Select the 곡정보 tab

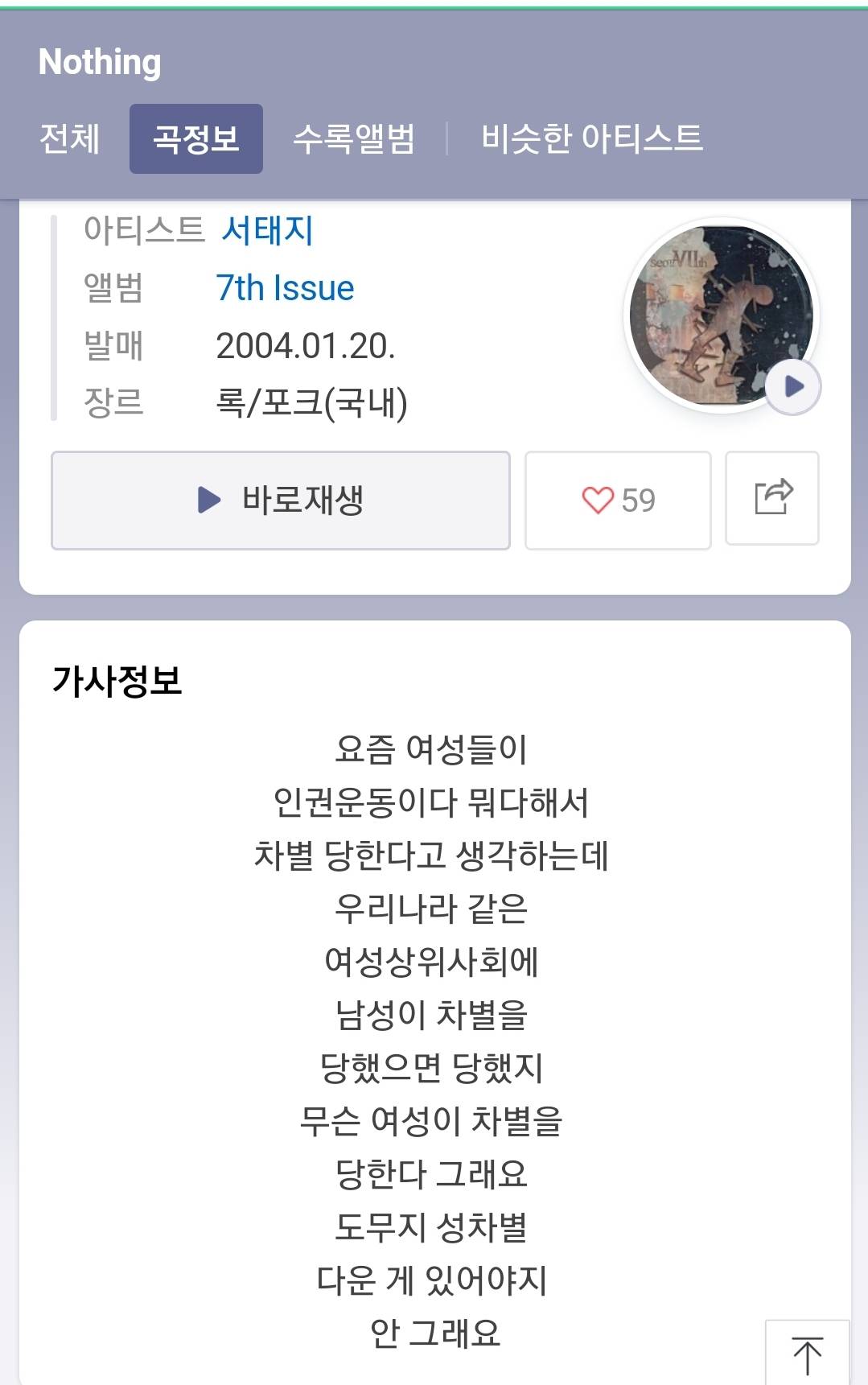pyautogui.click(x=196, y=138)
